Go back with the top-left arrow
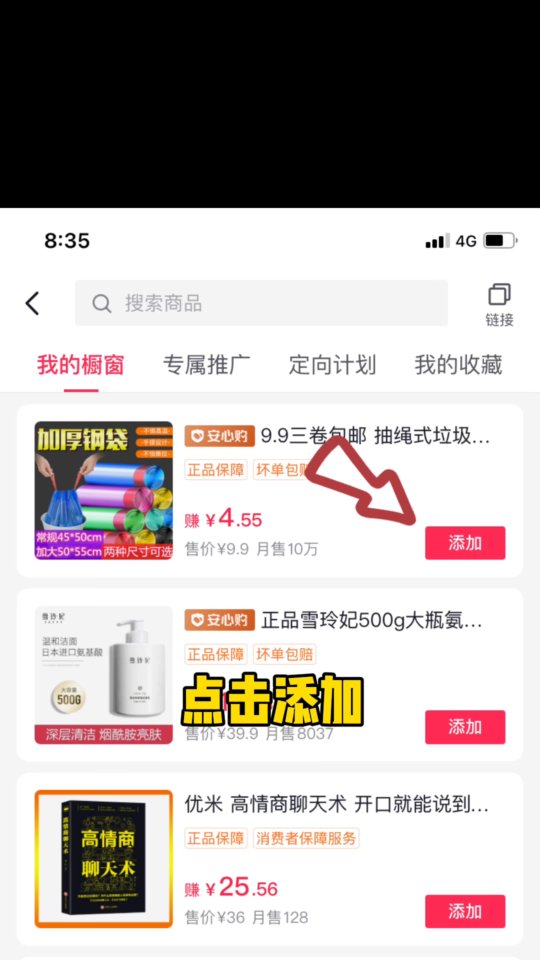This screenshot has width=540, height=960. point(32,303)
